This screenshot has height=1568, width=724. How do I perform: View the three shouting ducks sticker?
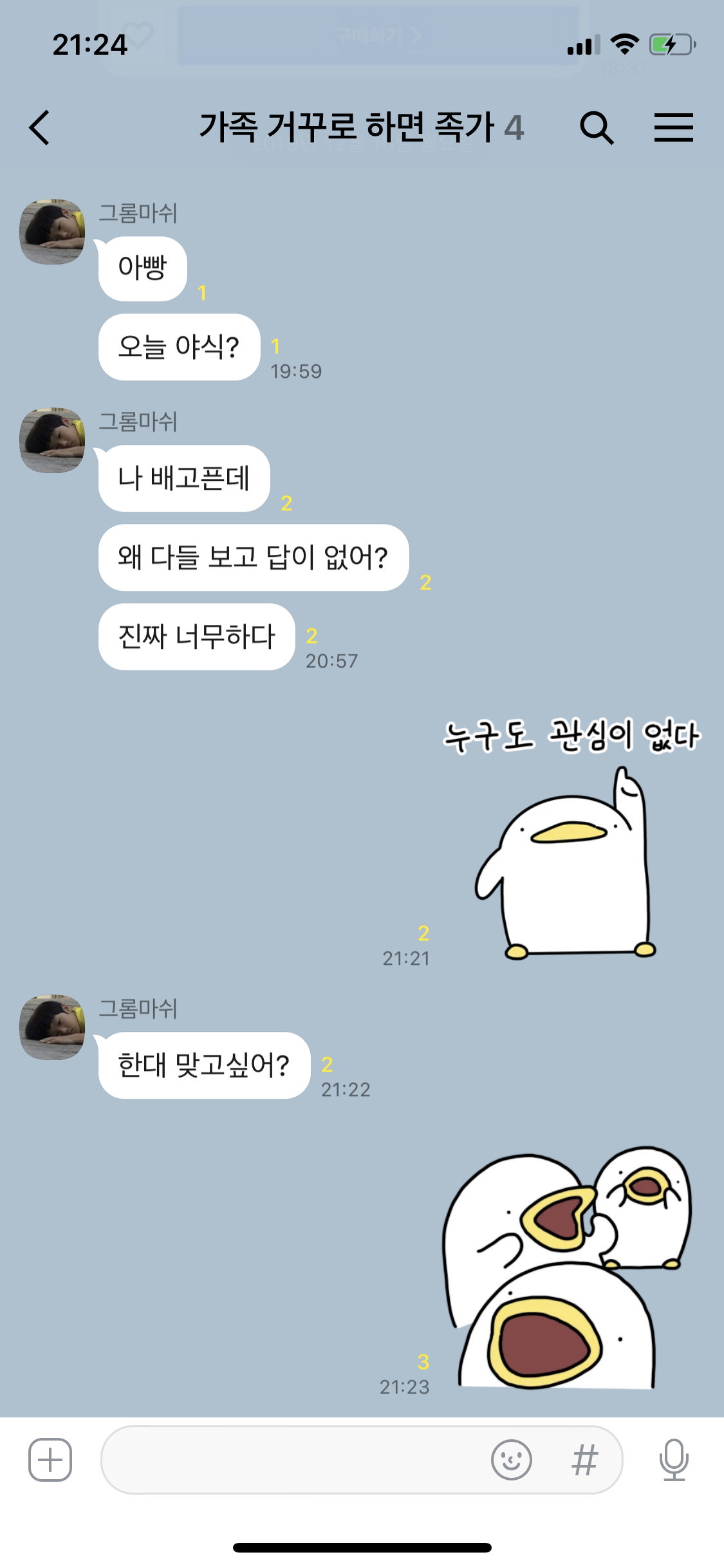point(566,1268)
